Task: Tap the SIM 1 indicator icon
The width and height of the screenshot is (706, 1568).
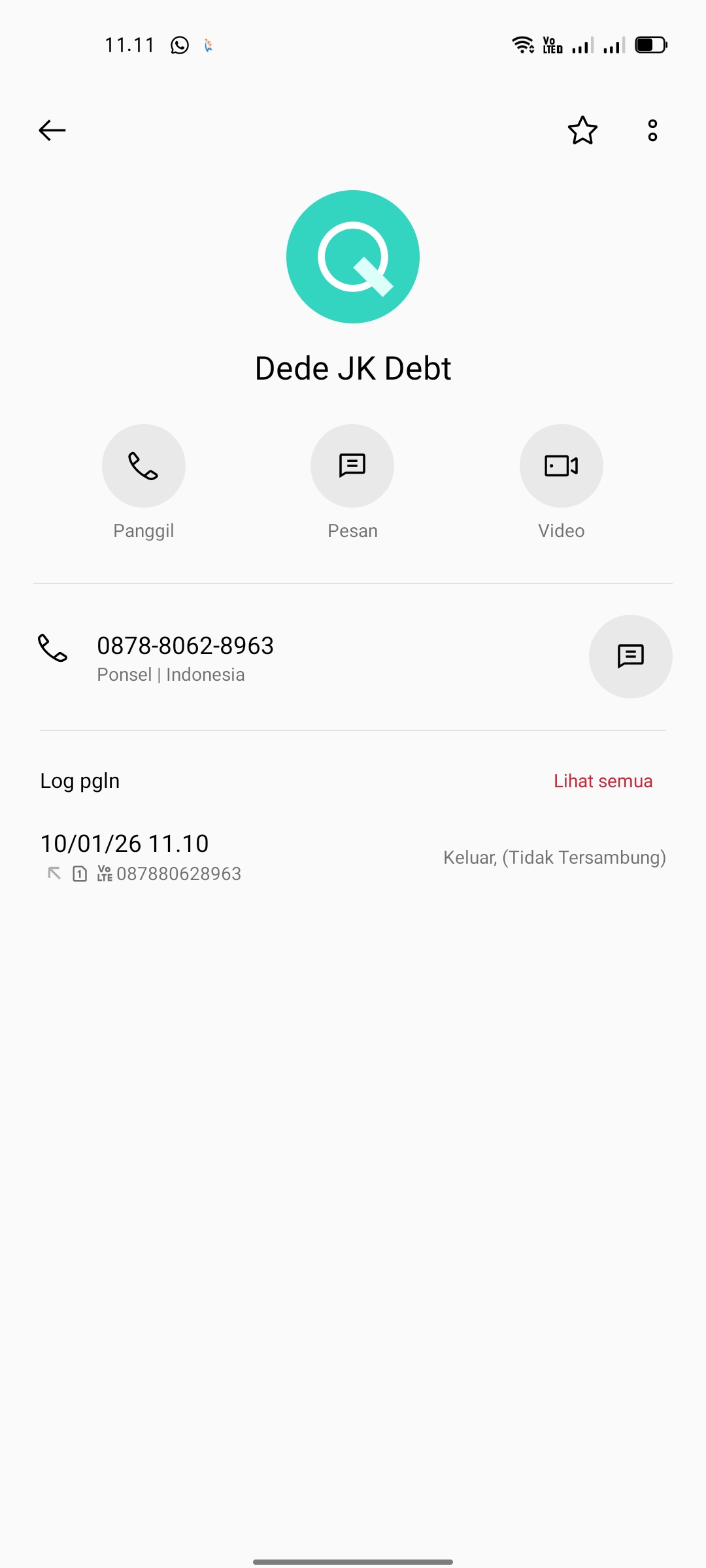Action: tap(79, 873)
